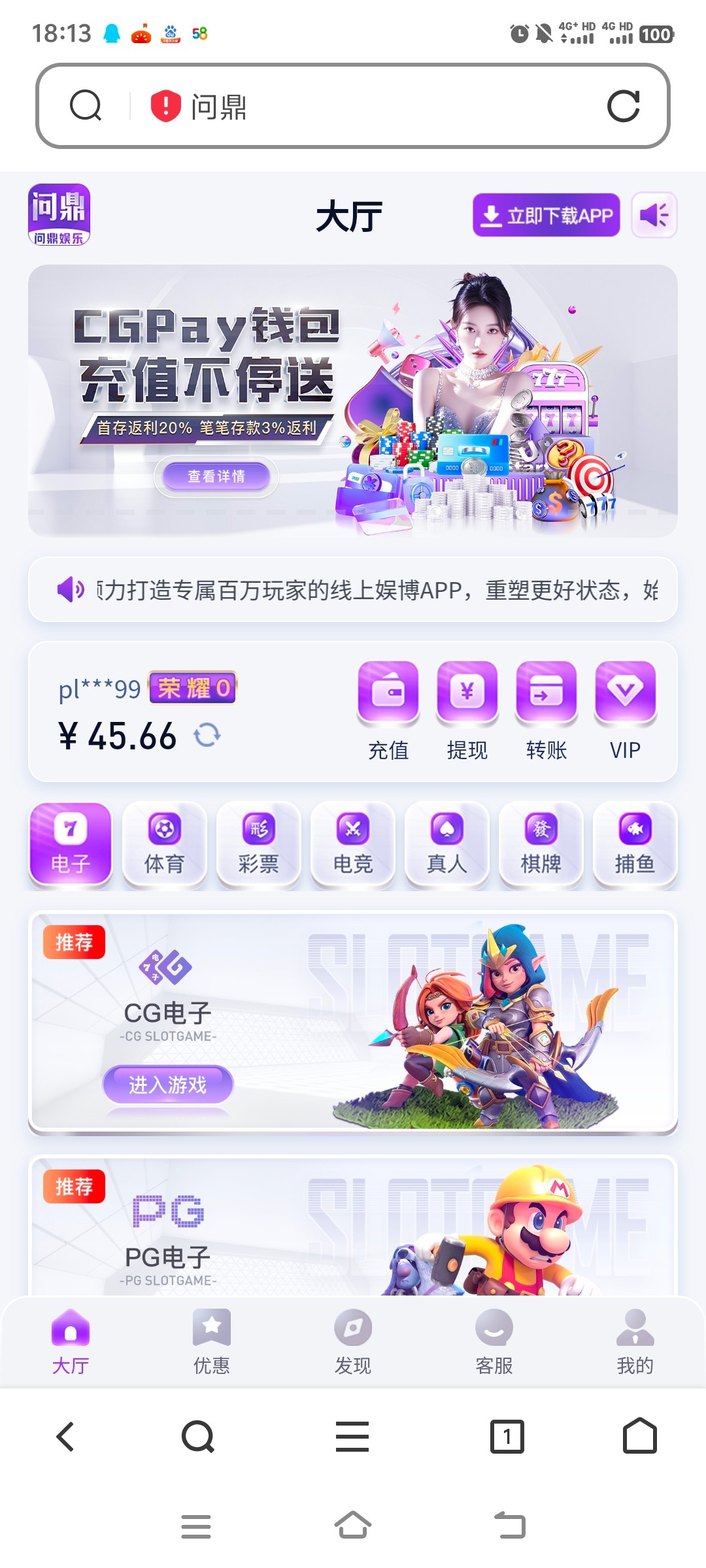Refresh the account balance
The height and width of the screenshot is (1568, 706).
pyautogui.click(x=207, y=736)
